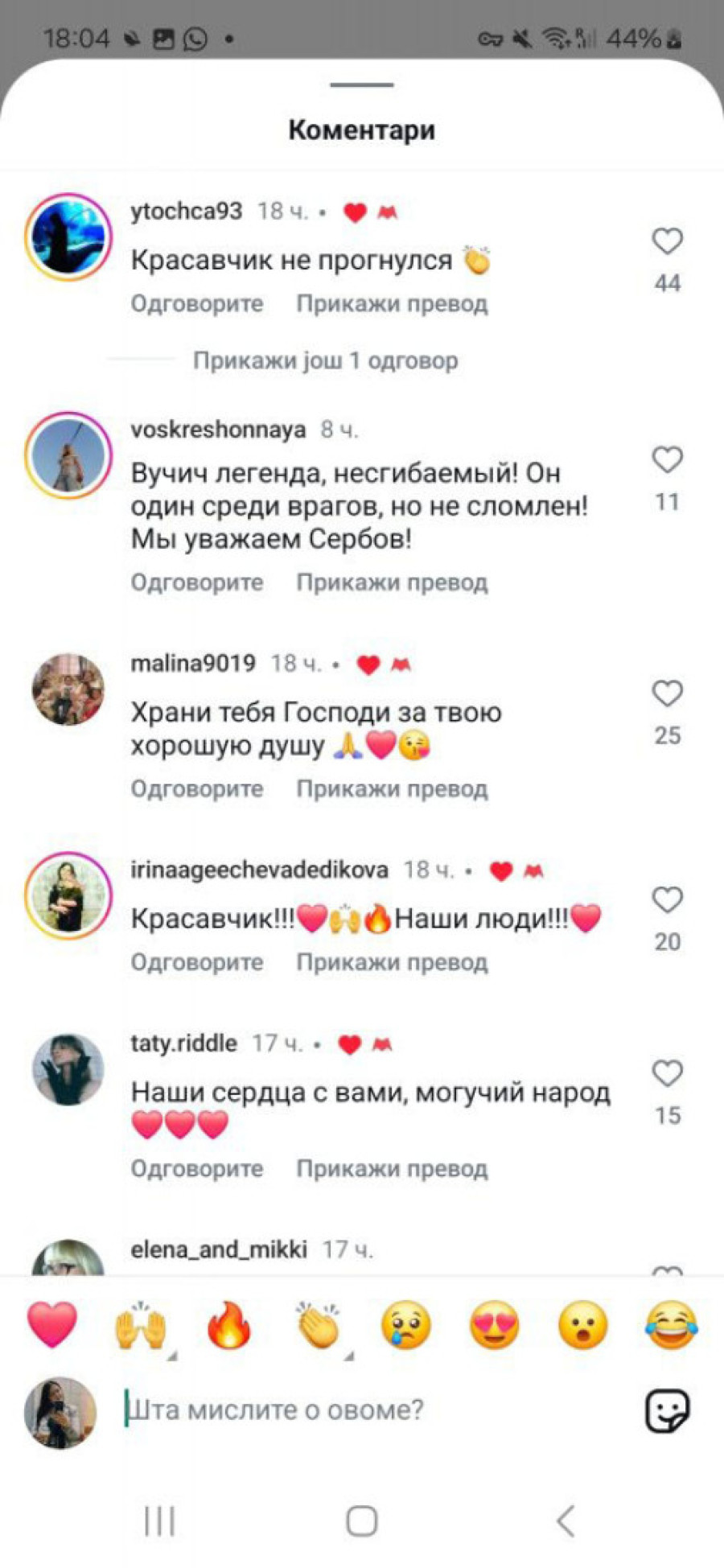Like taty.riddle's comment
The width and height of the screenshot is (724, 1568).
point(667,1073)
